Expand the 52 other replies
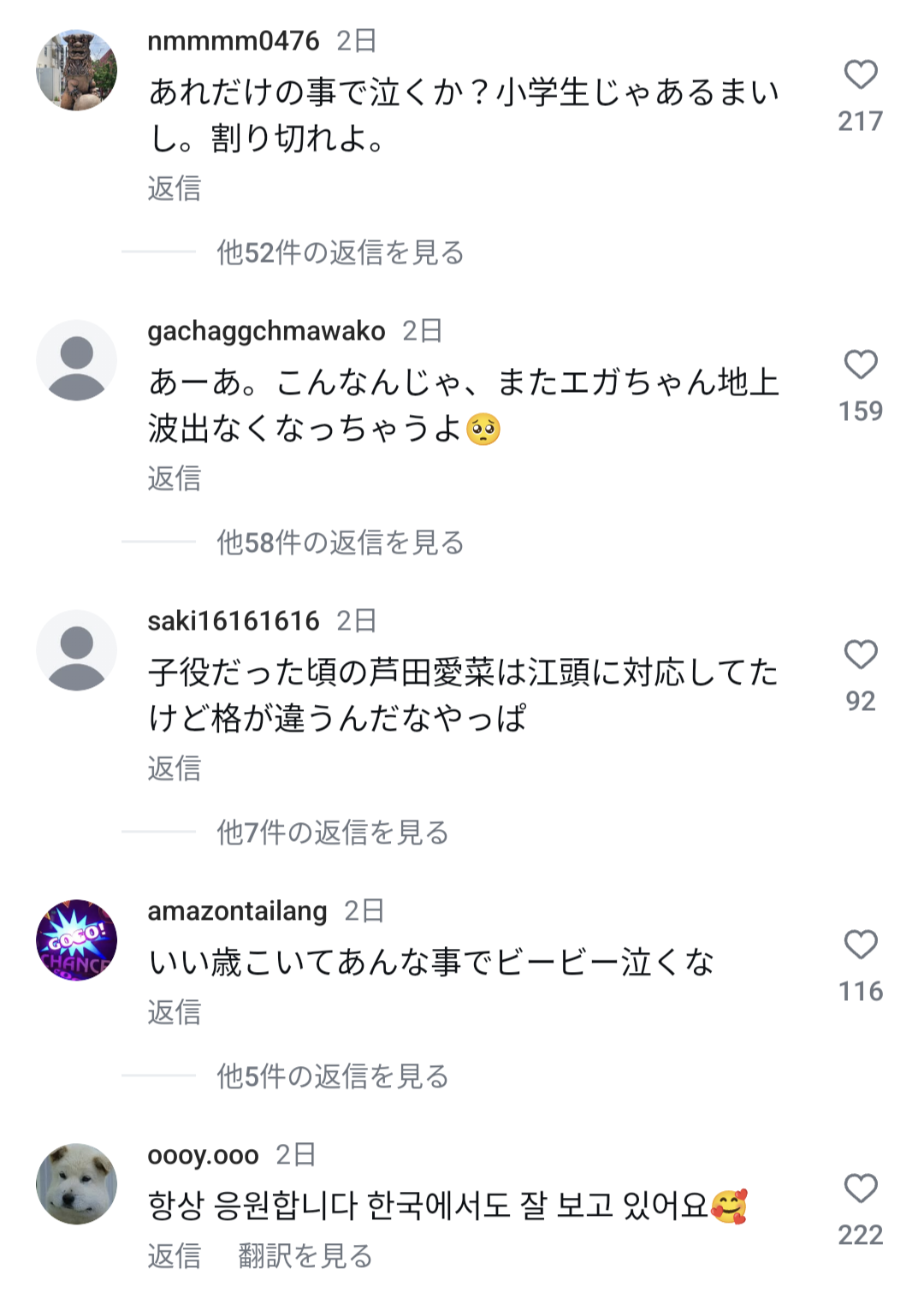The height and width of the screenshot is (1298, 924). [341, 252]
